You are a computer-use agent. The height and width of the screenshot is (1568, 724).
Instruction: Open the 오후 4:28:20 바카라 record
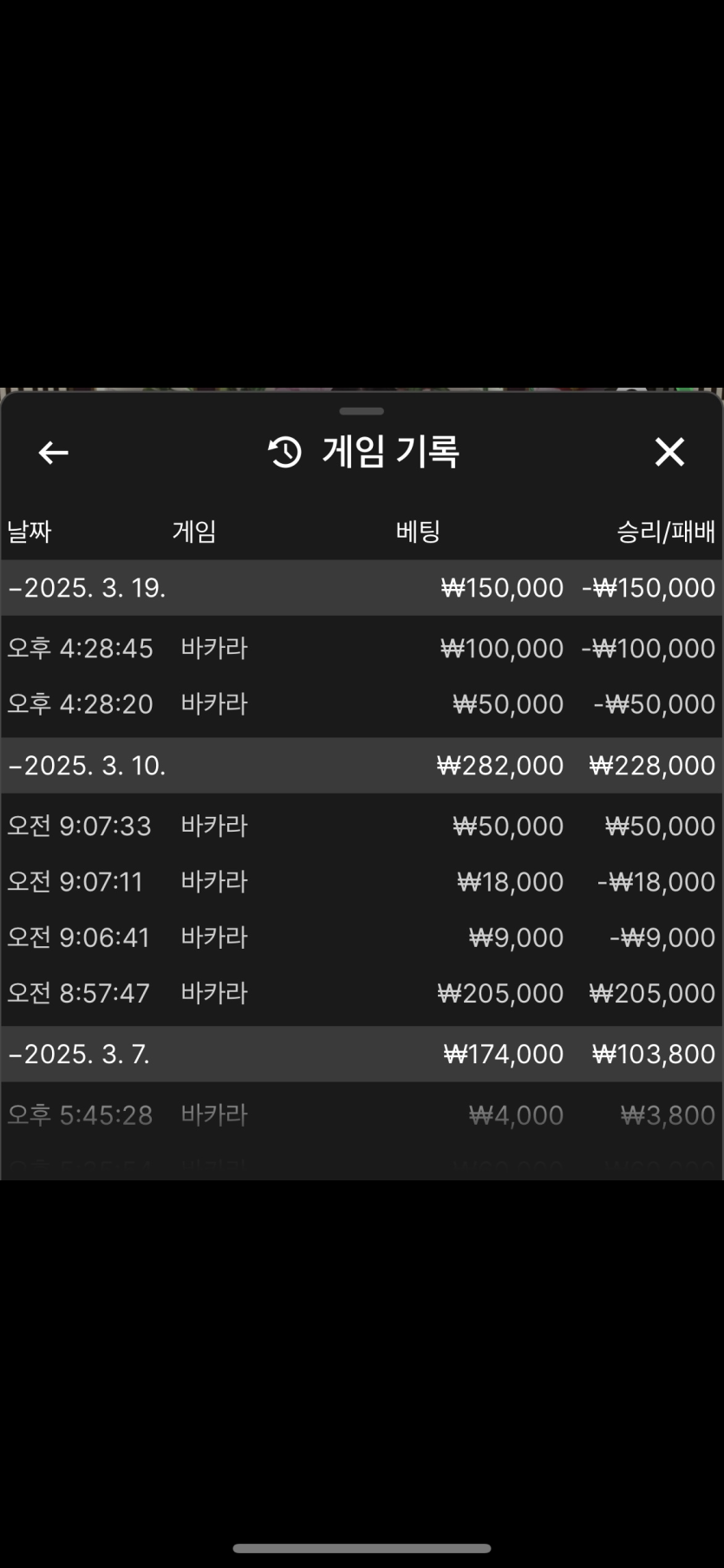(362, 703)
